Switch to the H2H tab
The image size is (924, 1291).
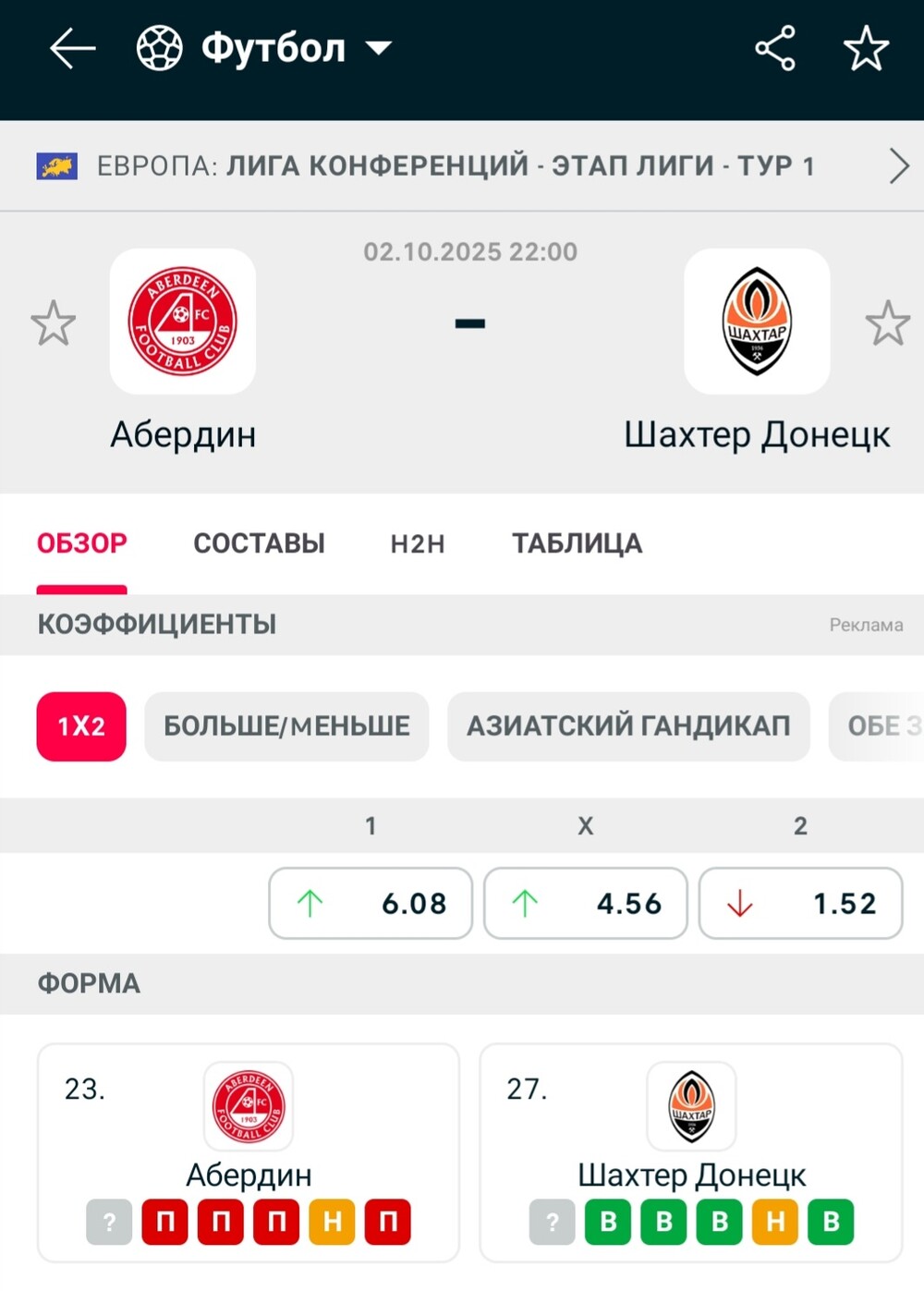coord(418,543)
